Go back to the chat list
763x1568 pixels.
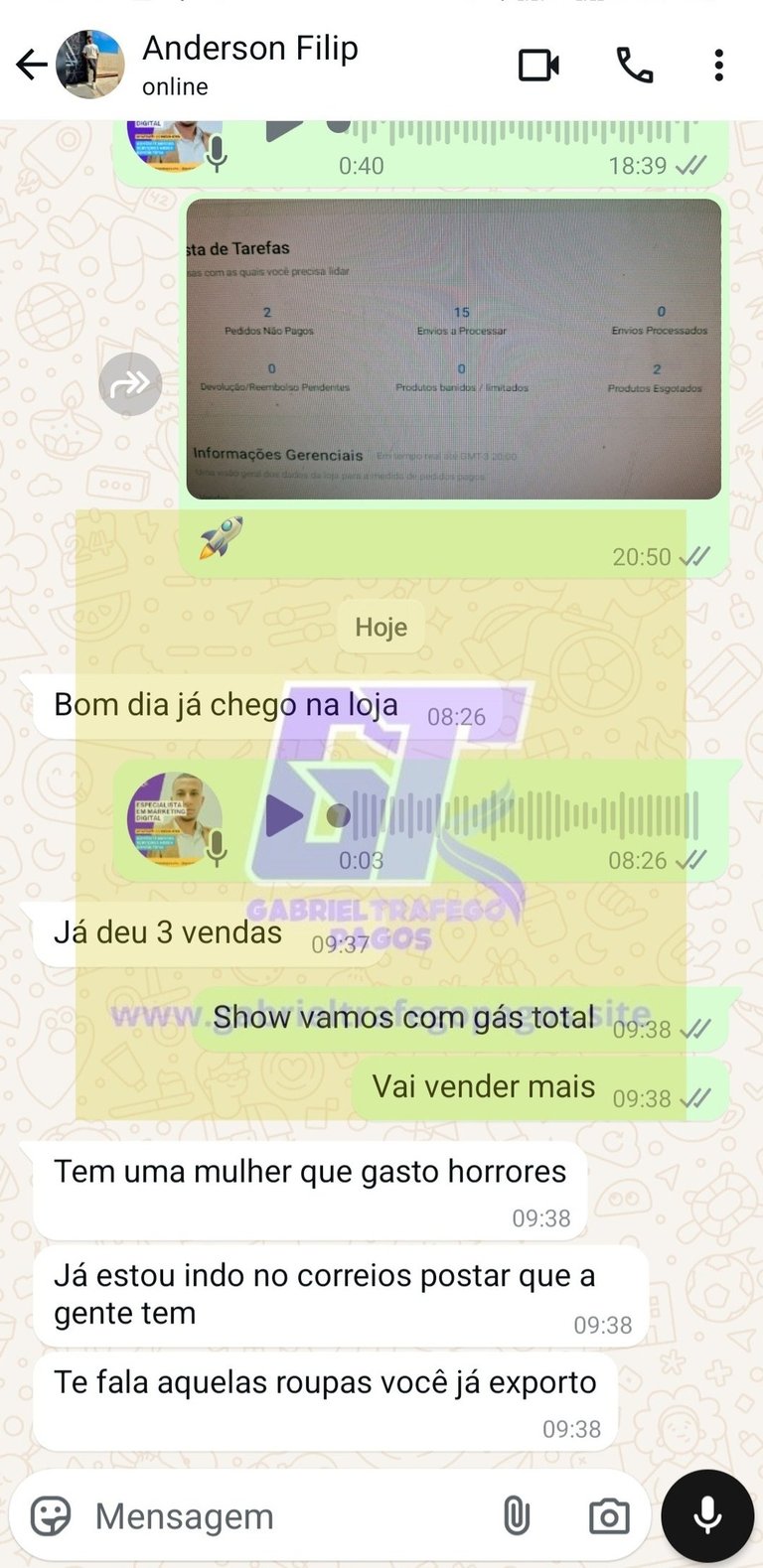pyautogui.click(x=32, y=66)
